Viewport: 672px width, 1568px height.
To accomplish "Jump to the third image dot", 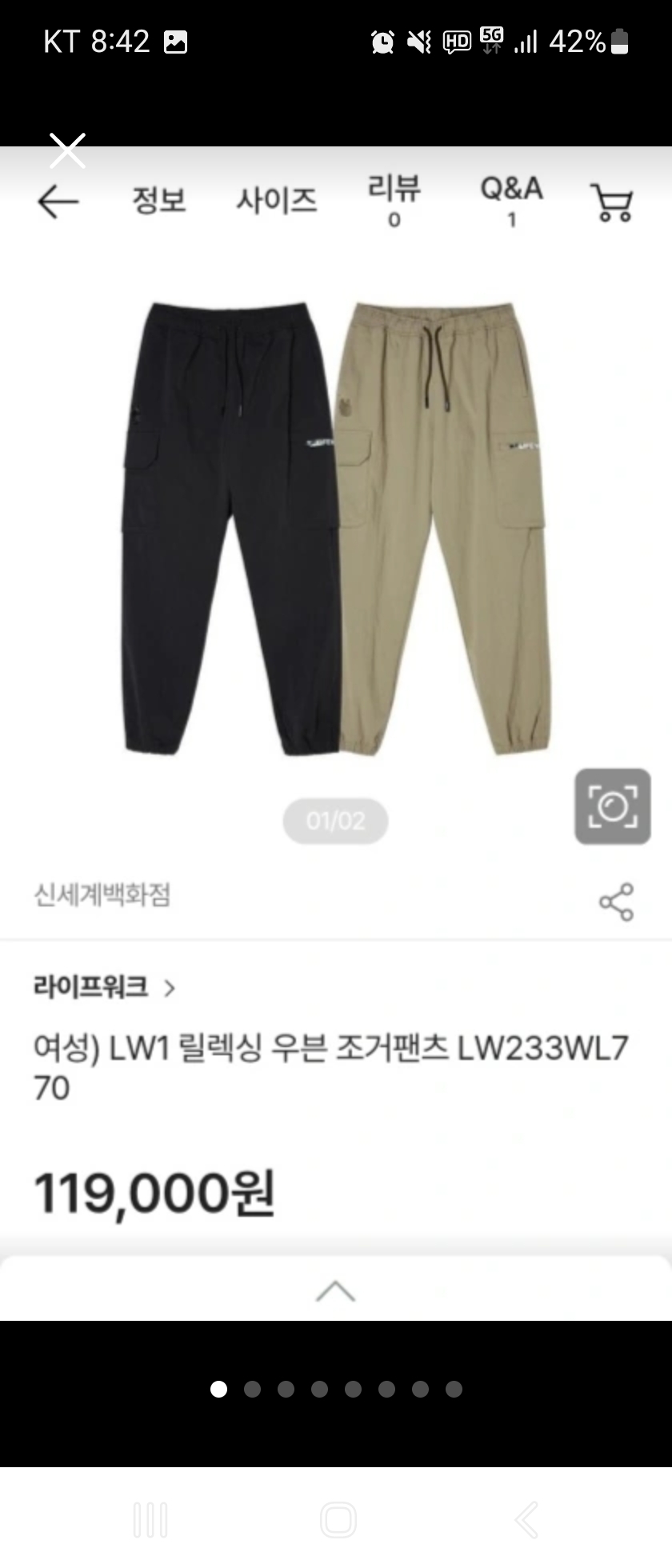I will [x=286, y=1390].
